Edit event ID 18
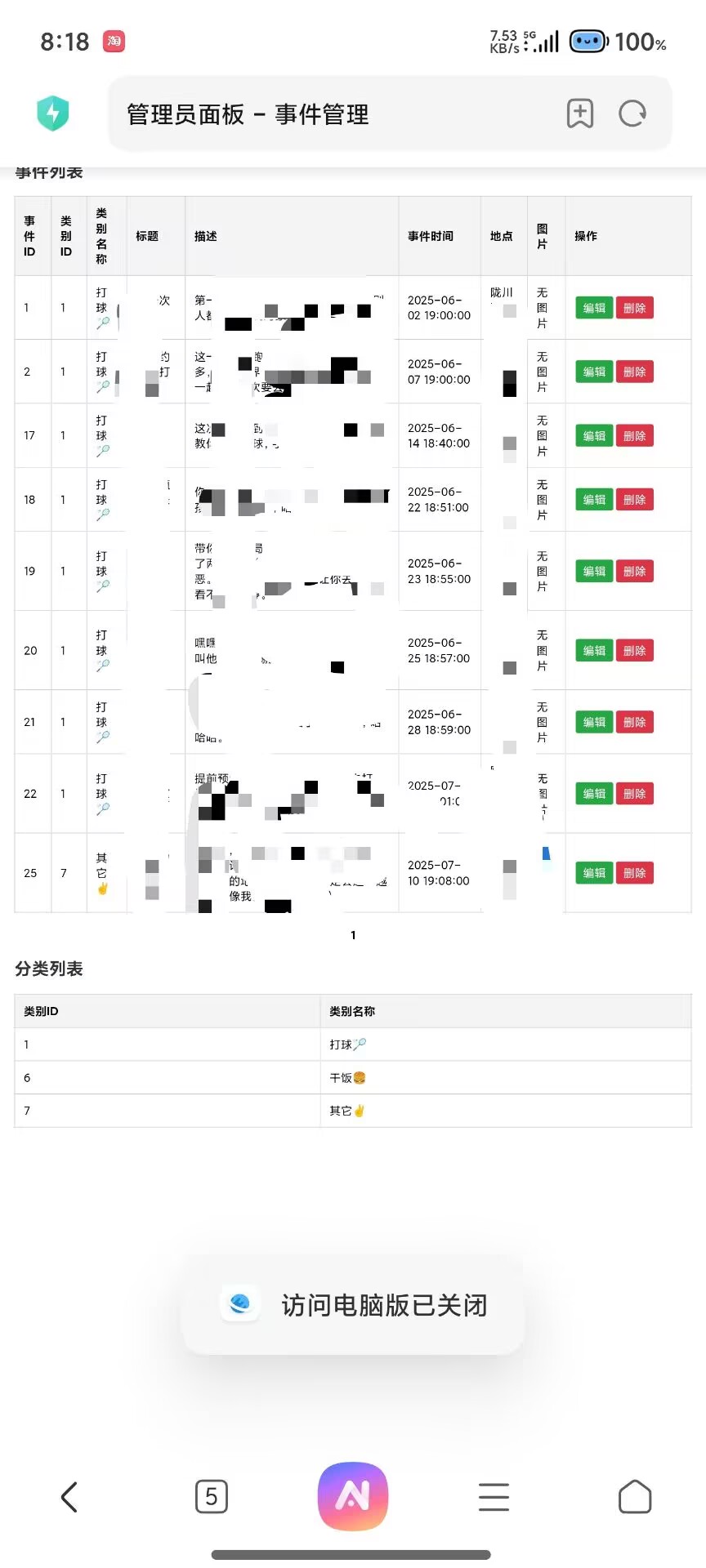 pos(594,500)
